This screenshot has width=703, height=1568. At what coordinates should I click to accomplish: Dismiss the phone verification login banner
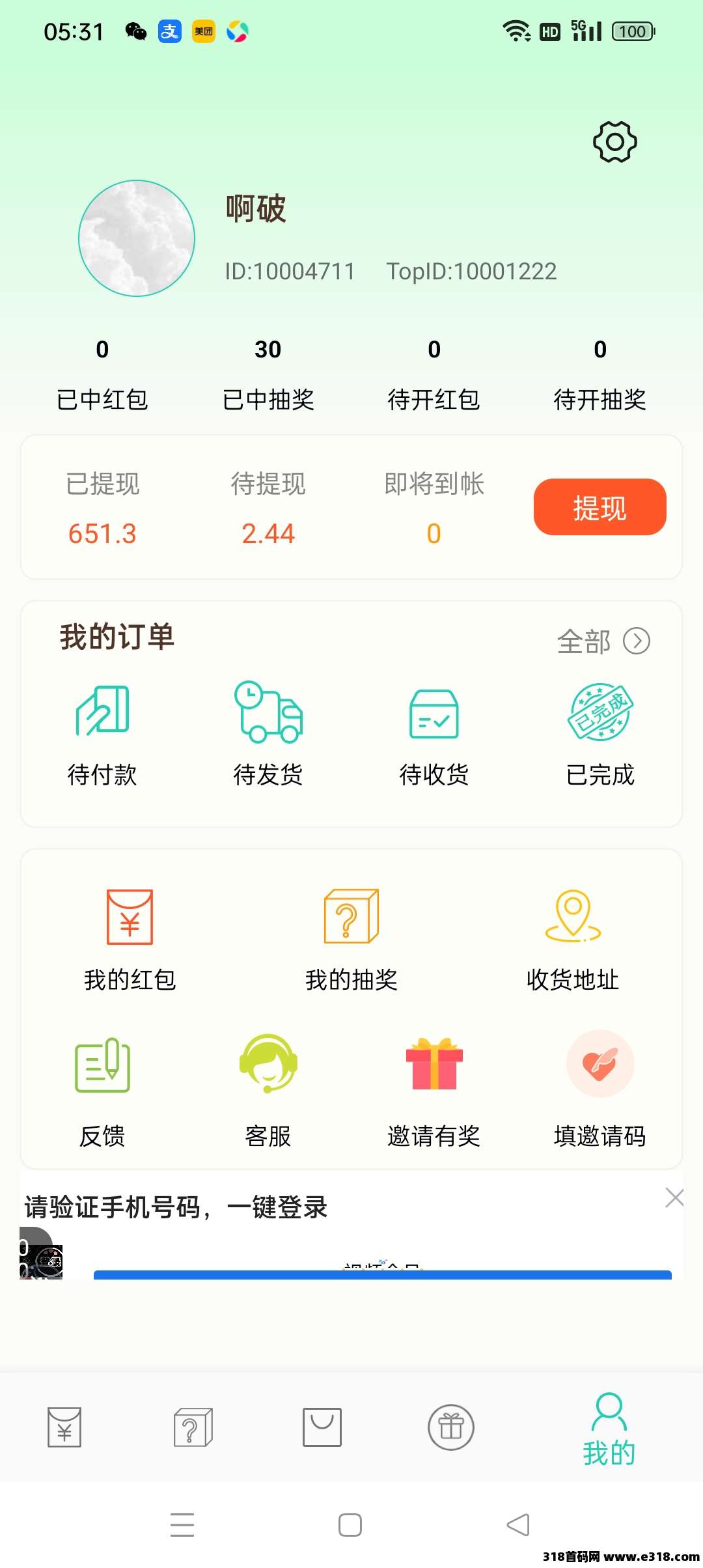coord(674,1197)
